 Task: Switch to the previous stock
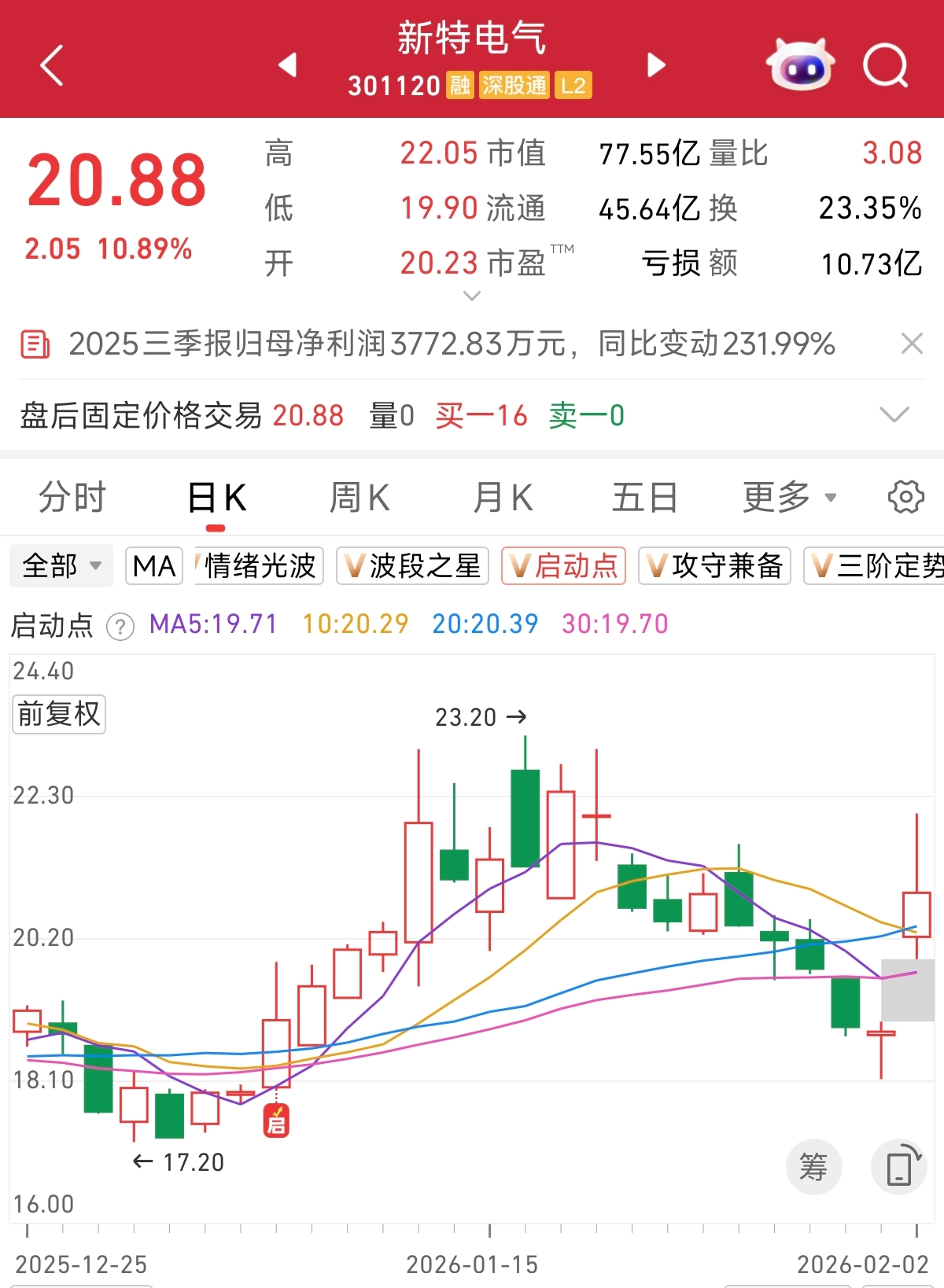click(288, 64)
